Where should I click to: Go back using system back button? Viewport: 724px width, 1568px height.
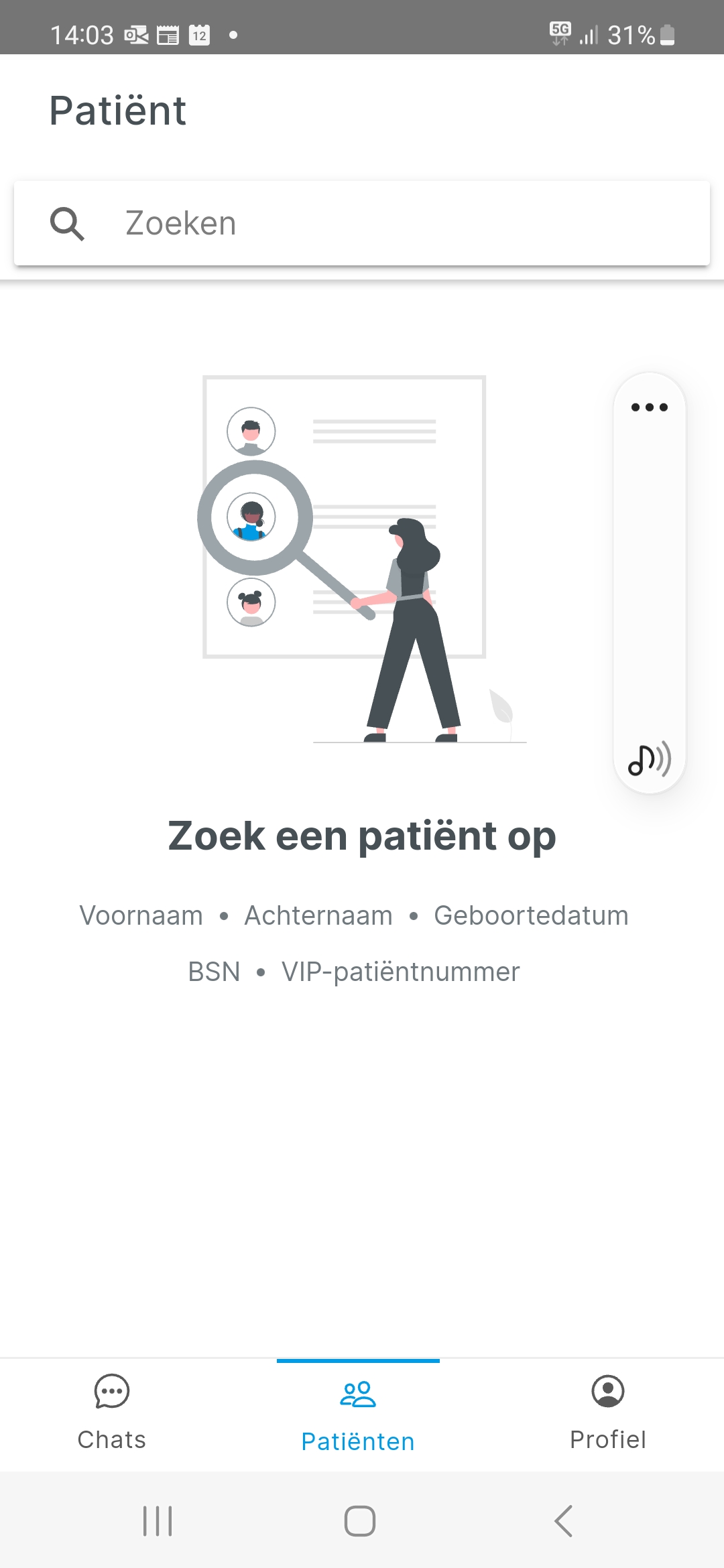coord(564,1520)
